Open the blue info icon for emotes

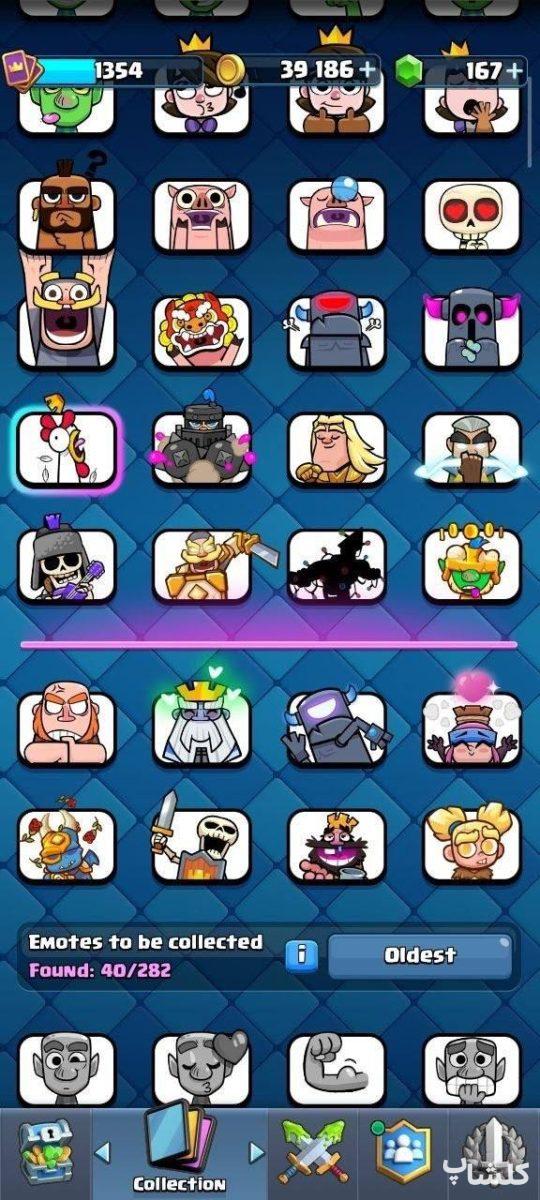[x=301, y=956]
